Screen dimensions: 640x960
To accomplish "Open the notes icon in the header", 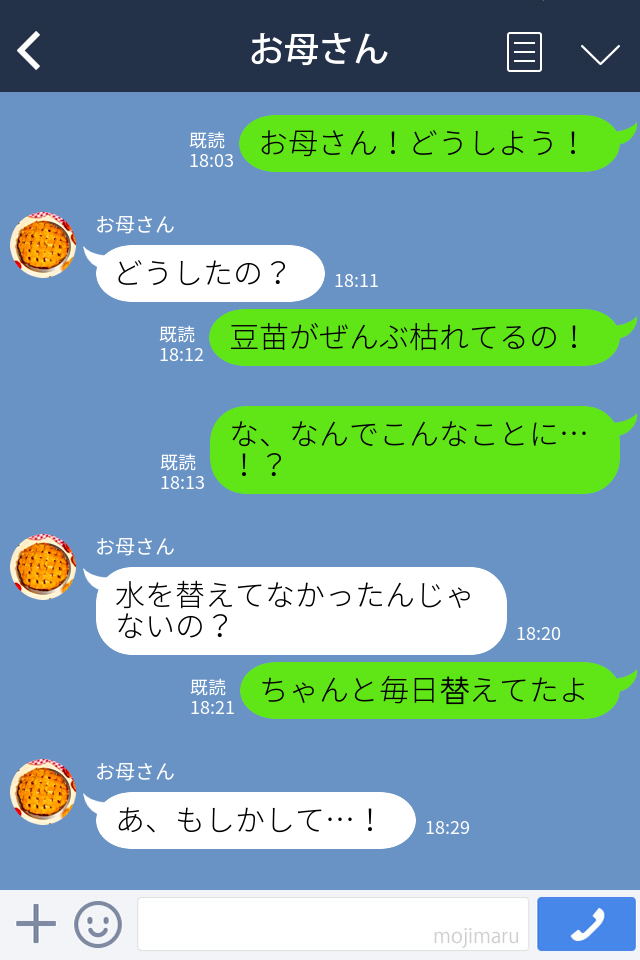I will [524, 51].
